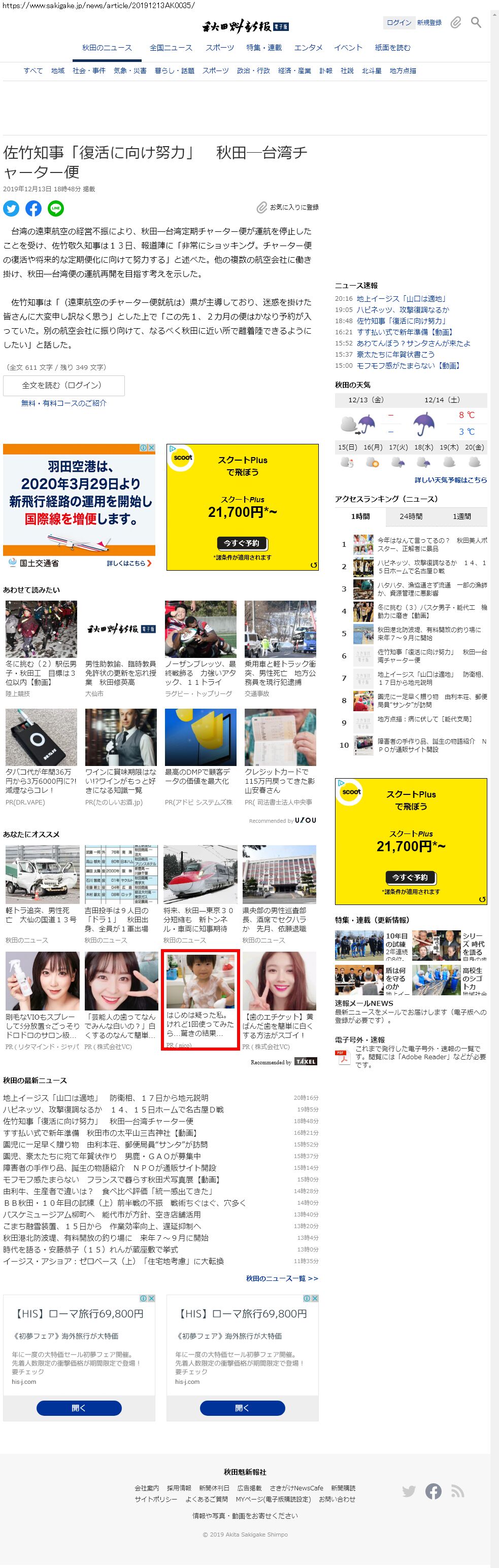Switch access ranking to 24時間
The image size is (499, 1568).
pos(411,516)
